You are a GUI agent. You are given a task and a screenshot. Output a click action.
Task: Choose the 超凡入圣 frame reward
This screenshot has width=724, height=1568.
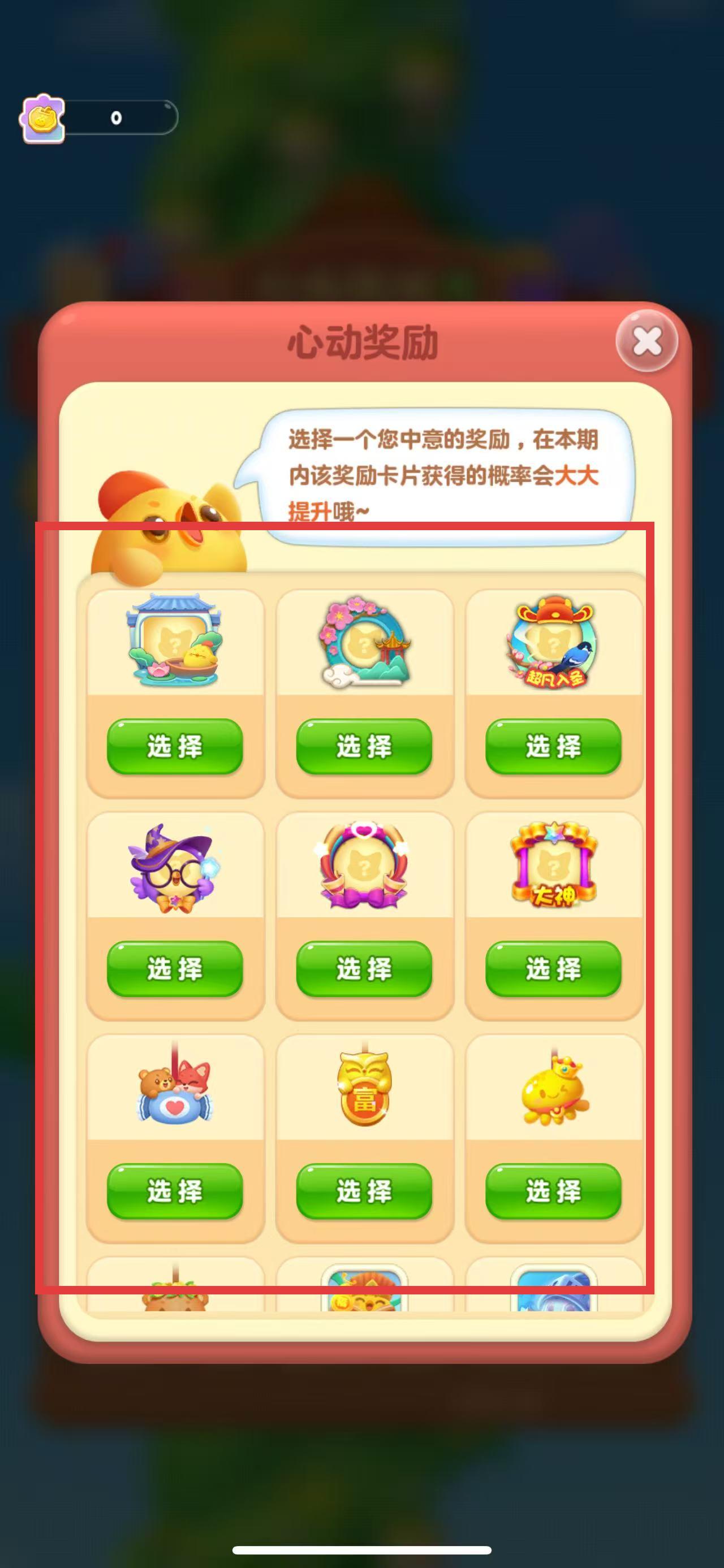553,746
